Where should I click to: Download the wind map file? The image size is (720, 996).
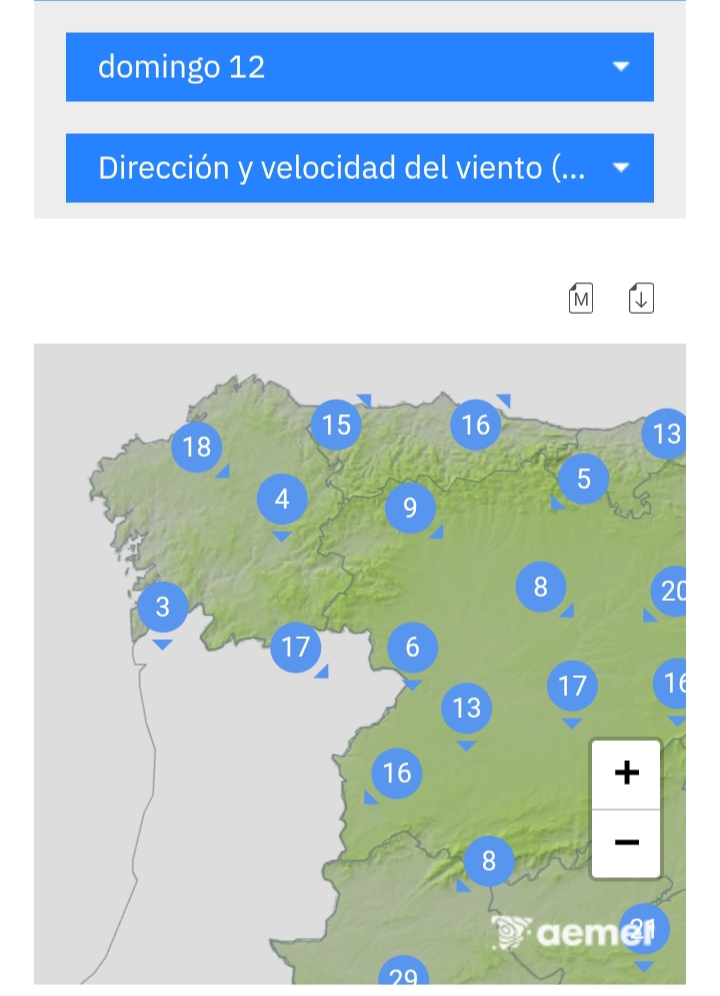pyautogui.click(x=641, y=298)
